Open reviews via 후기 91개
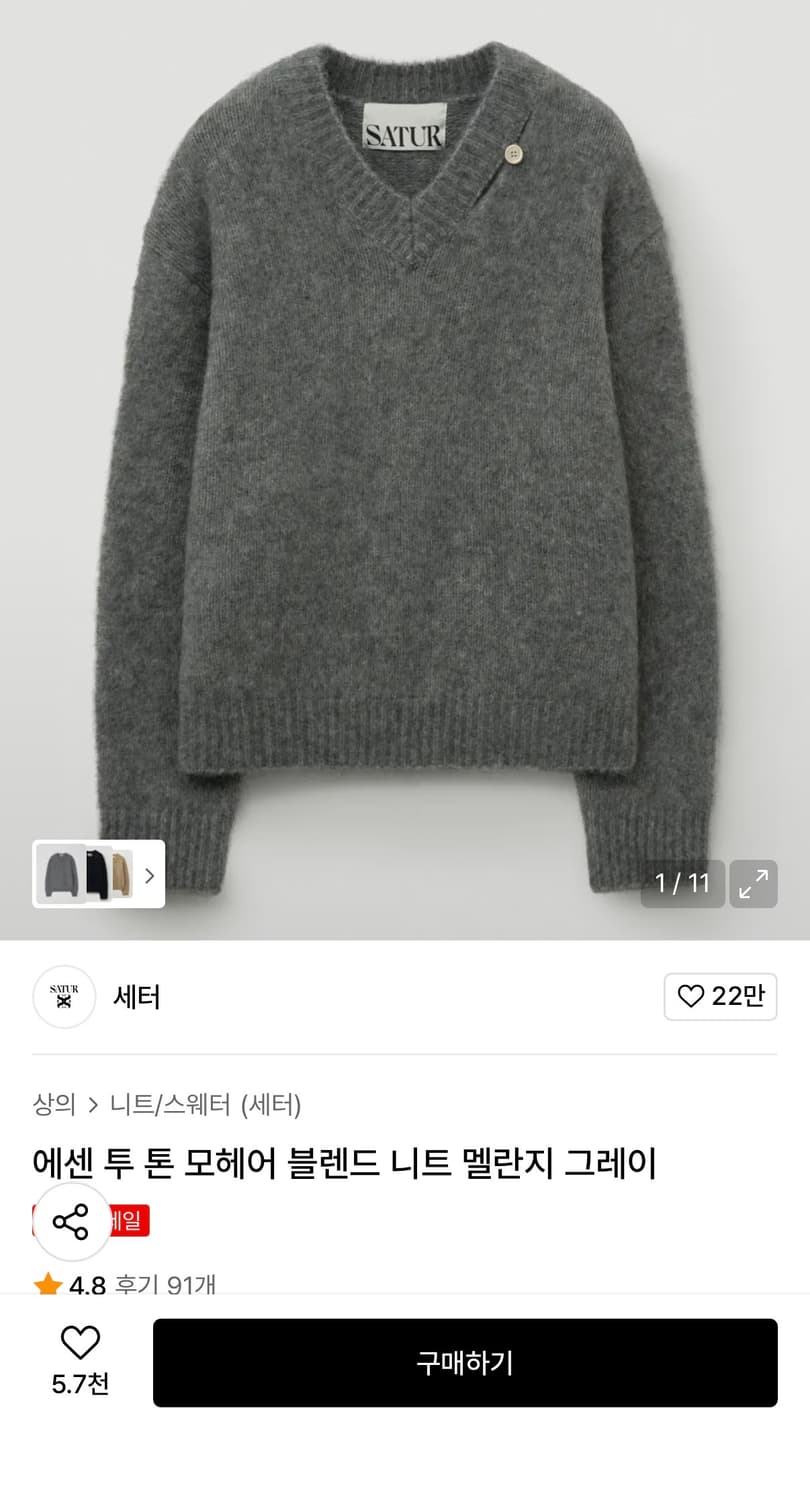Viewport: 810px width, 1500px height. [165, 1287]
